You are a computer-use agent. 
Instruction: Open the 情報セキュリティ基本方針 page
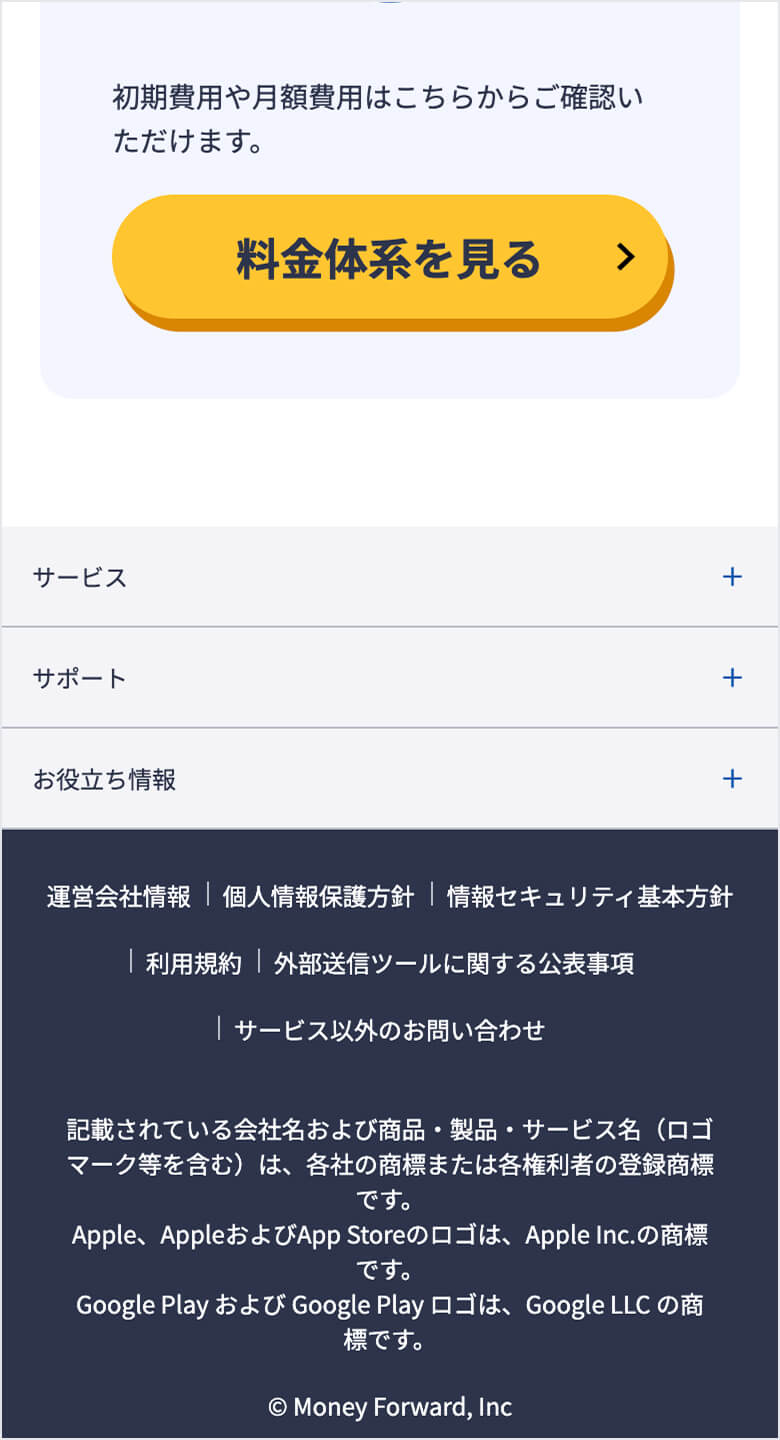pos(588,897)
